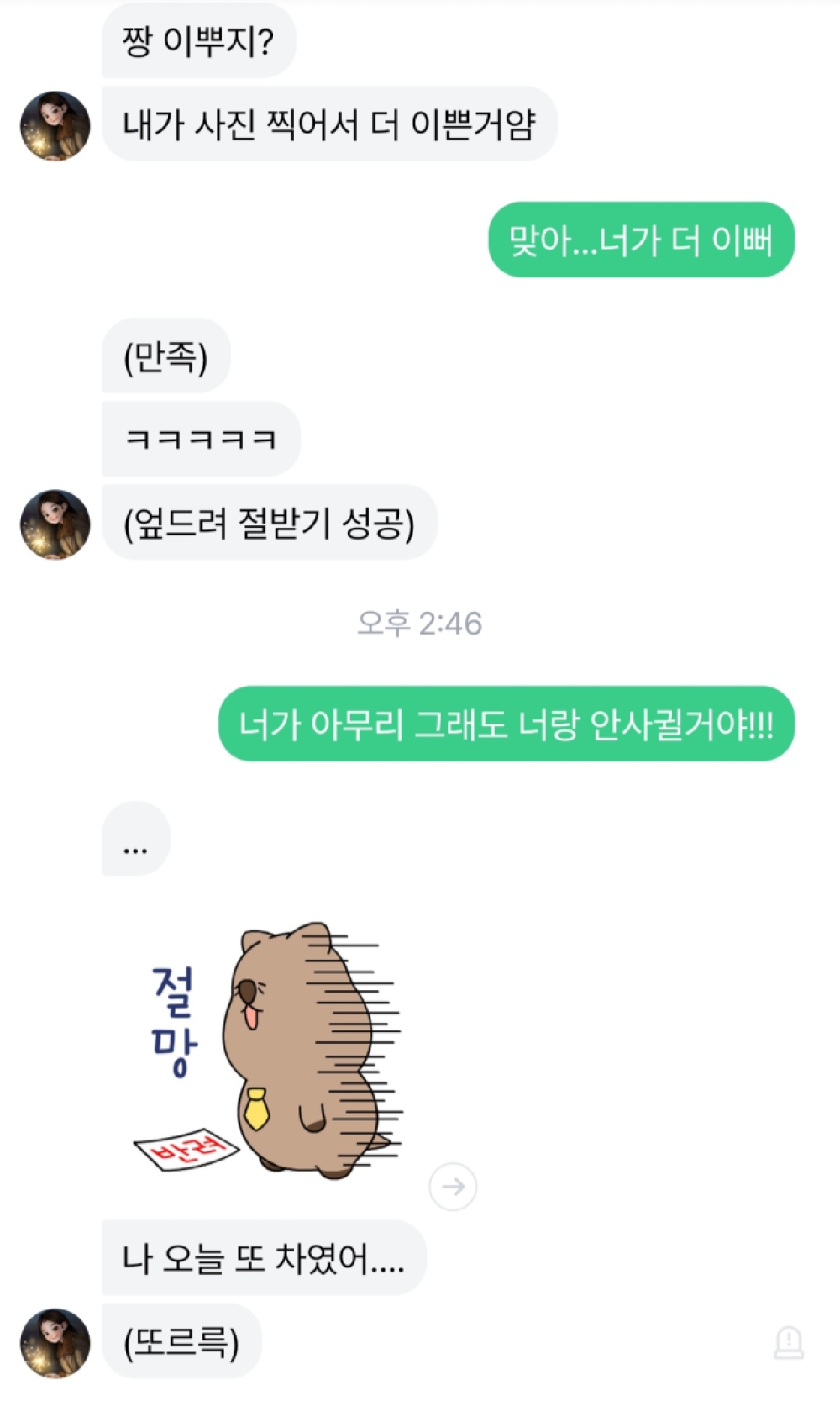View profile from avatar beside '(또르륵)'

point(55,1342)
